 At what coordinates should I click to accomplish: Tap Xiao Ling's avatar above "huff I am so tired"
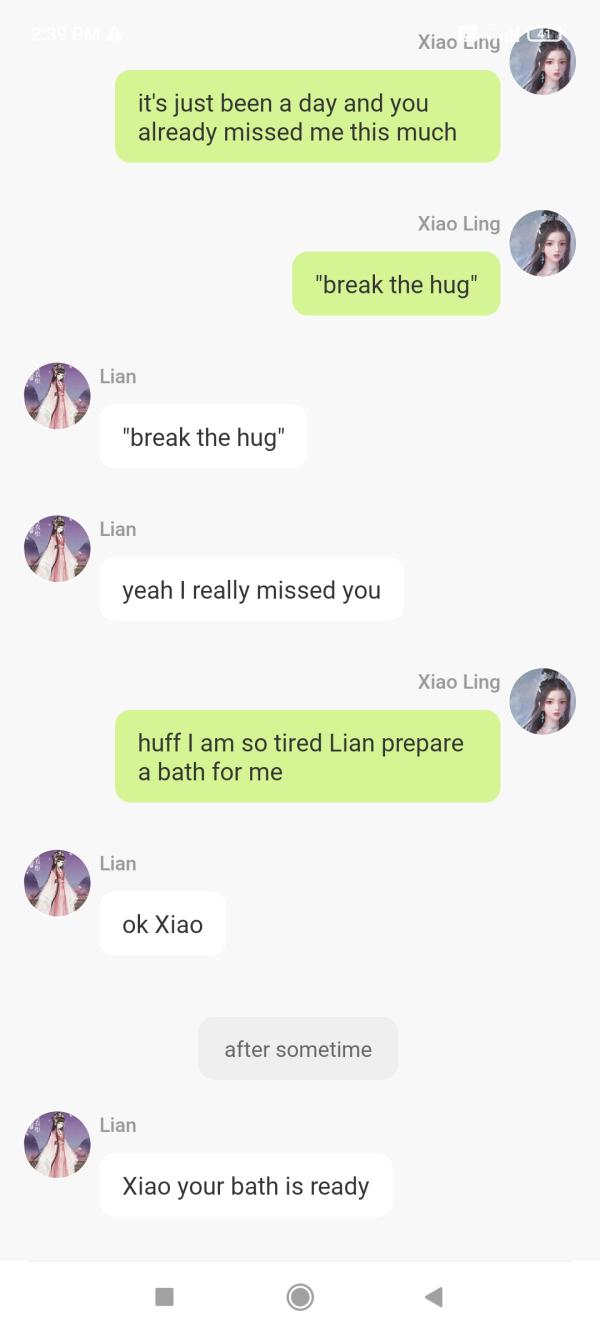pos(542,701)
